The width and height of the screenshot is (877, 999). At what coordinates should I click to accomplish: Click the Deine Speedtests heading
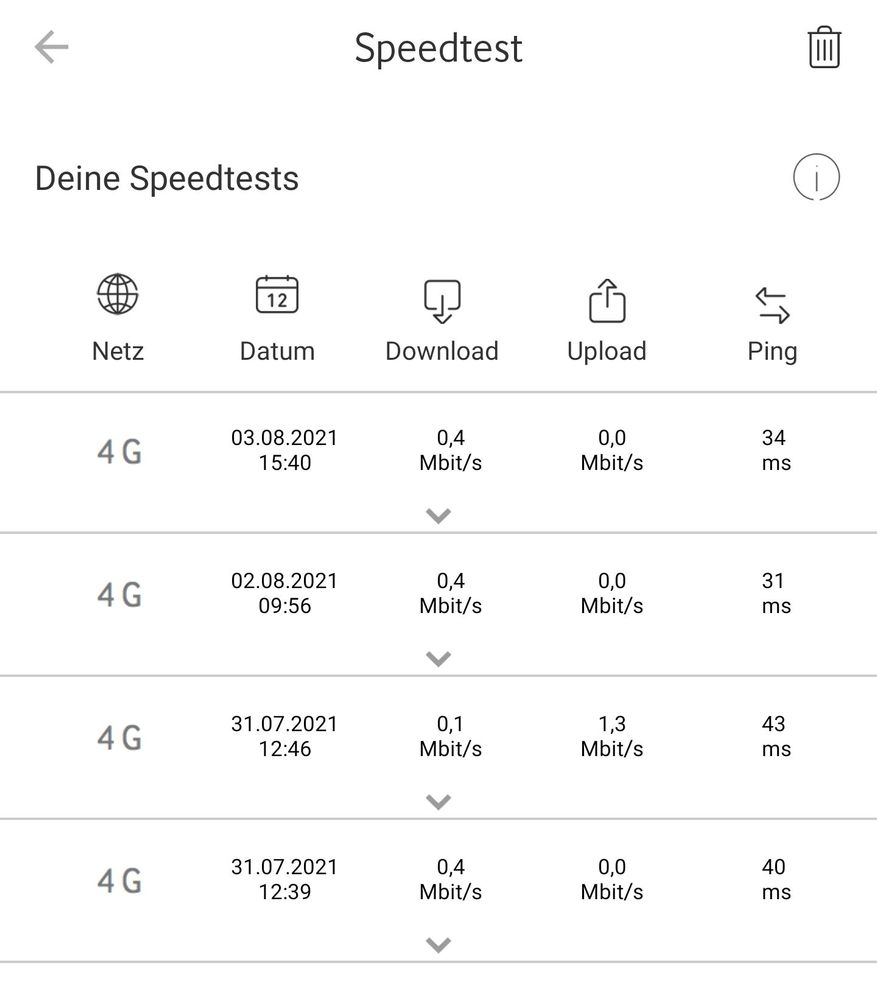click(167, 177)
